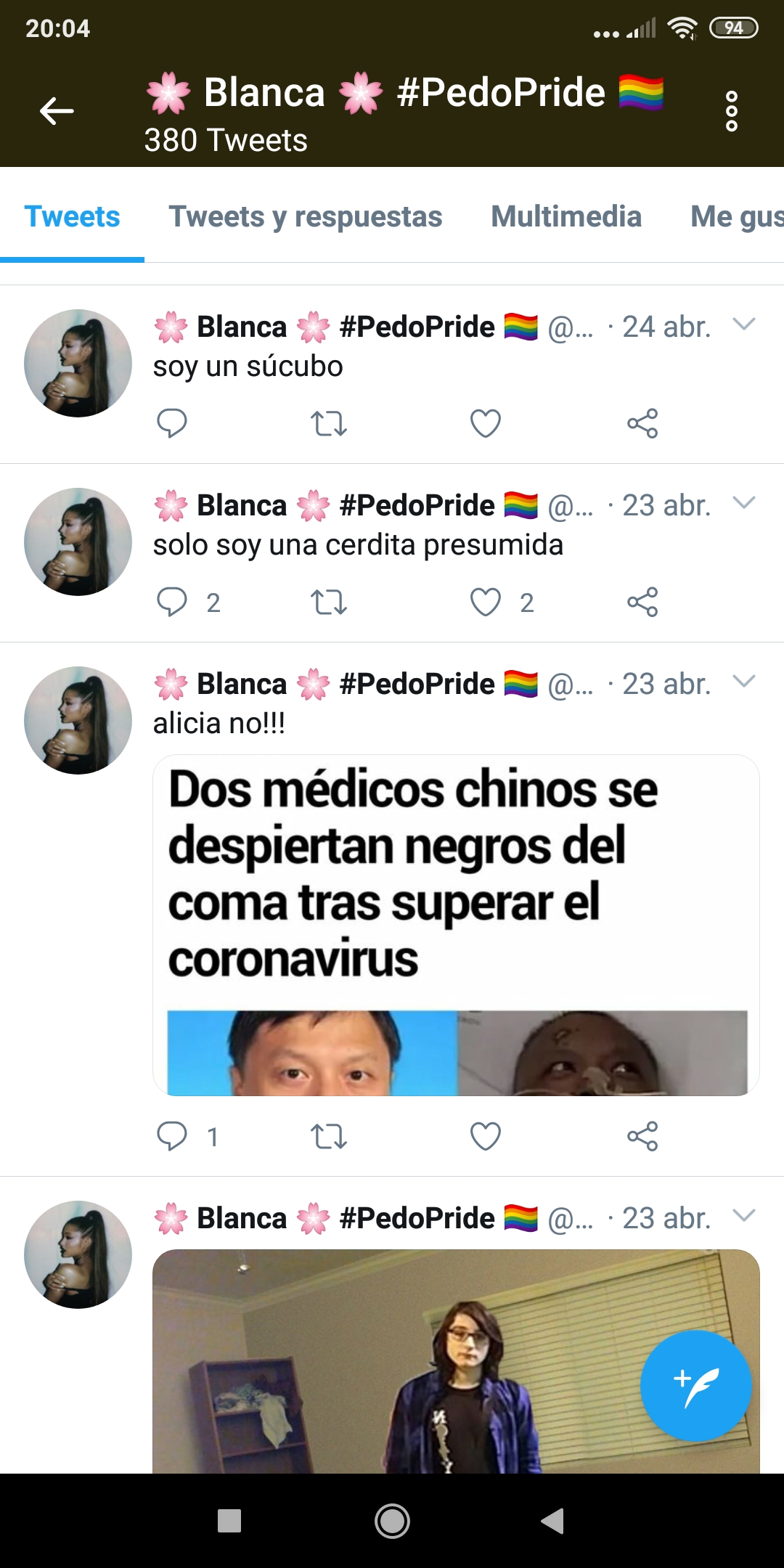Go back using the top arrow
Viewport: 784px width, 1568px height.
(x=57, y=111)
